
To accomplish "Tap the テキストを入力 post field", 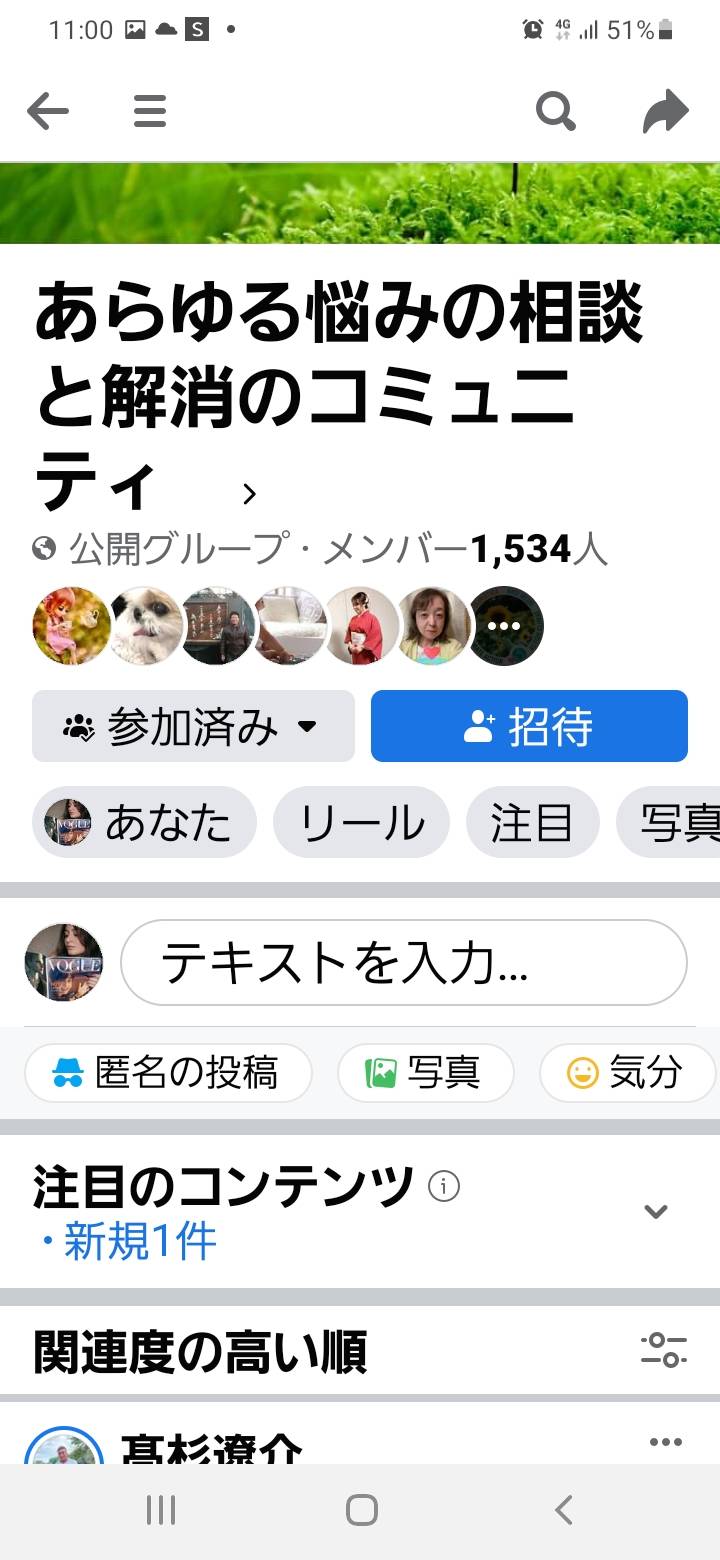I will click(404, 962).
